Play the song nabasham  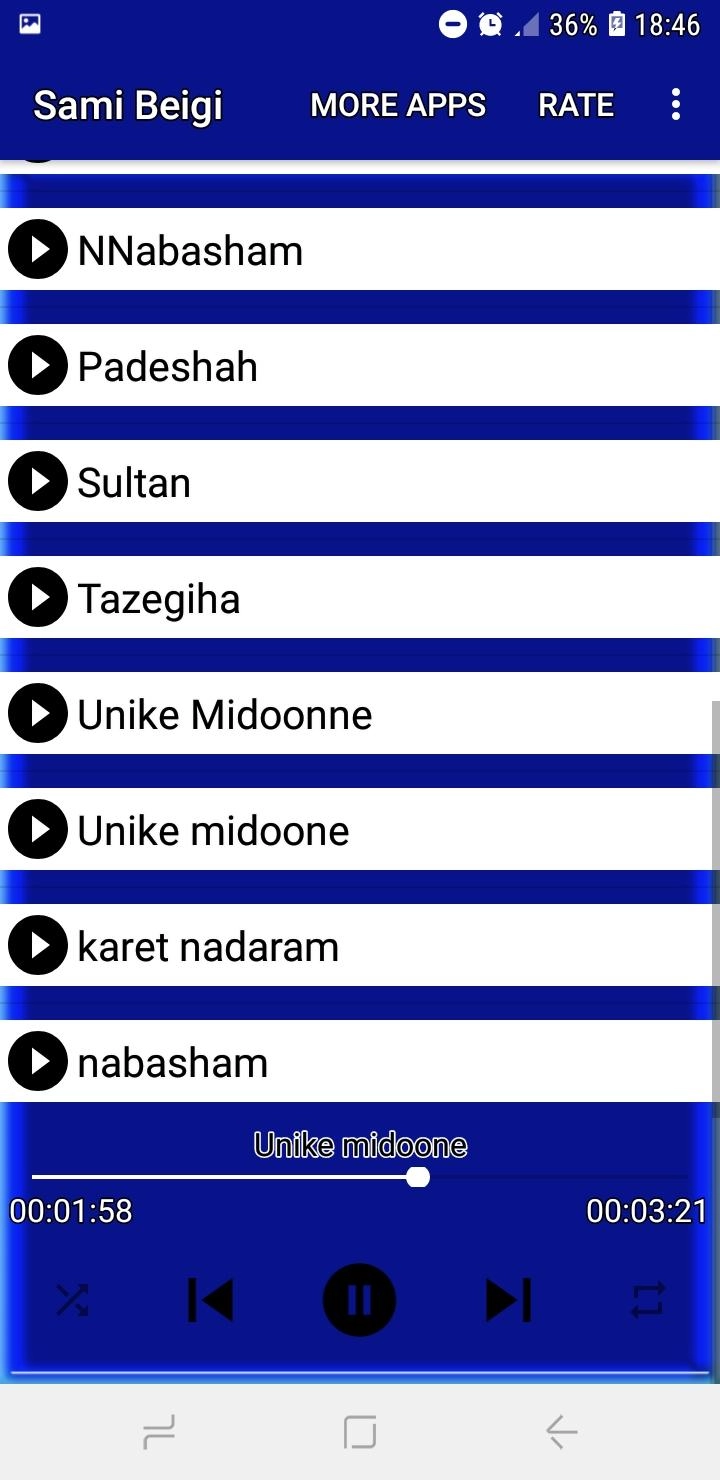360,1061
